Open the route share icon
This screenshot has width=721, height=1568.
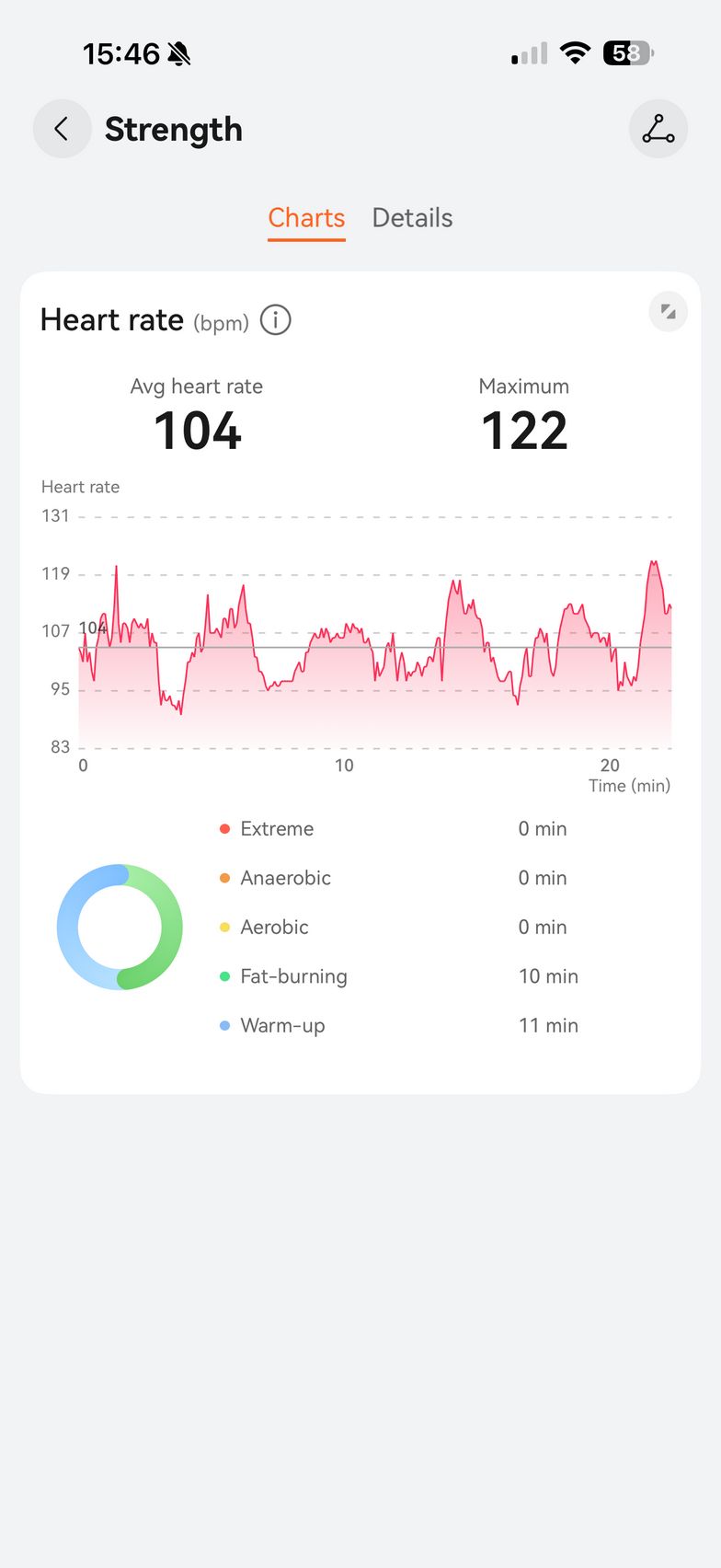tap(658, 129)
